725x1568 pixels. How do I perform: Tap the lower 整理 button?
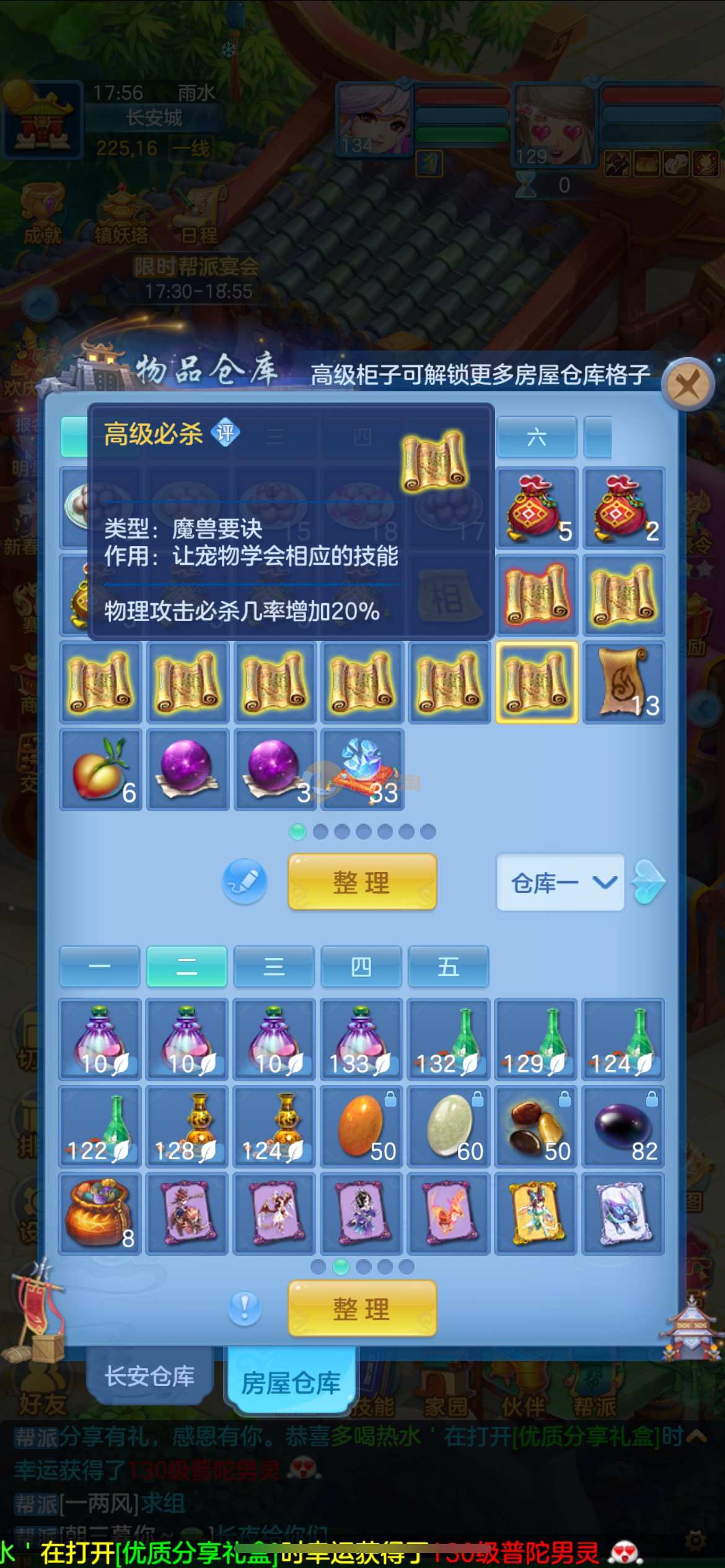click(362, 1308)
